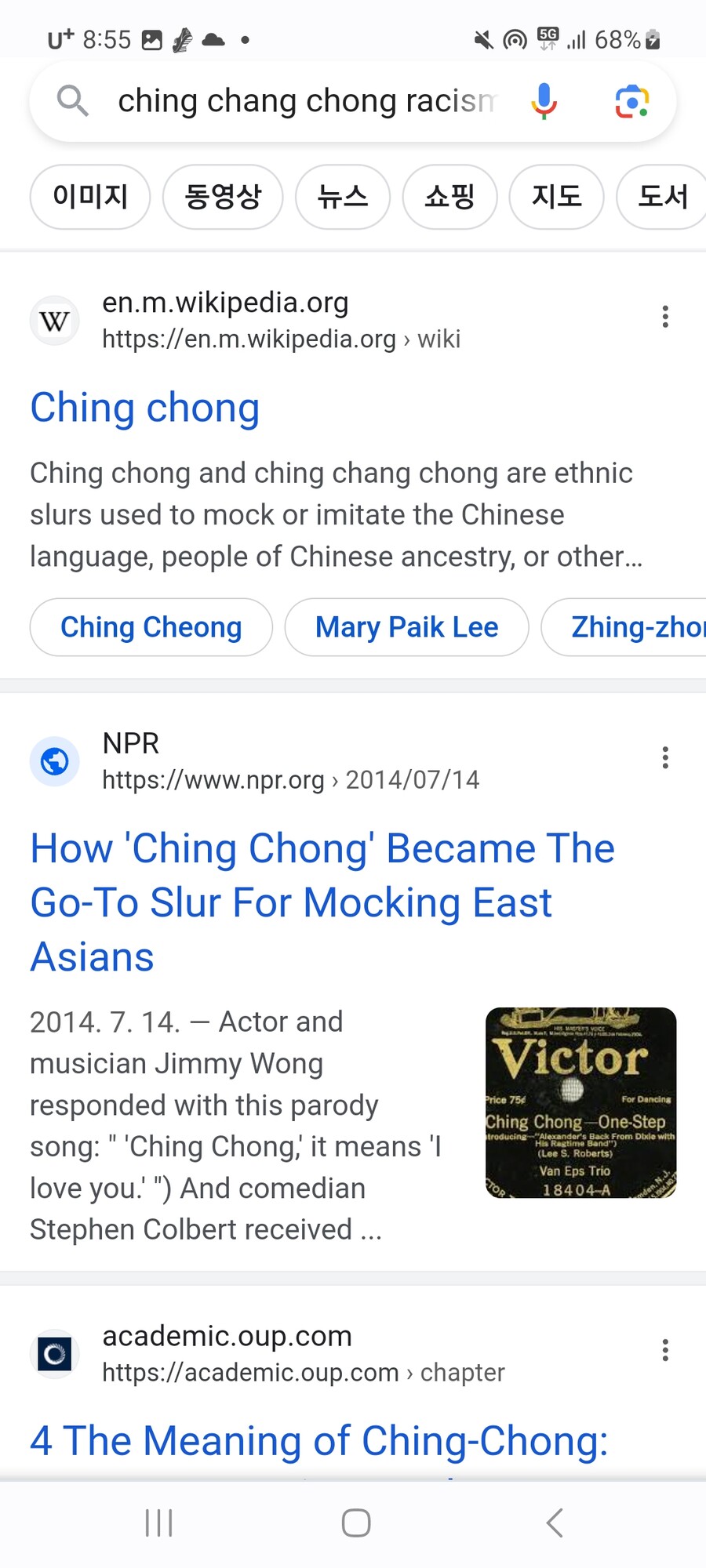706x1568 pixels.
Task: Open more options for the NPR result
Action: [x=665, y=757]
